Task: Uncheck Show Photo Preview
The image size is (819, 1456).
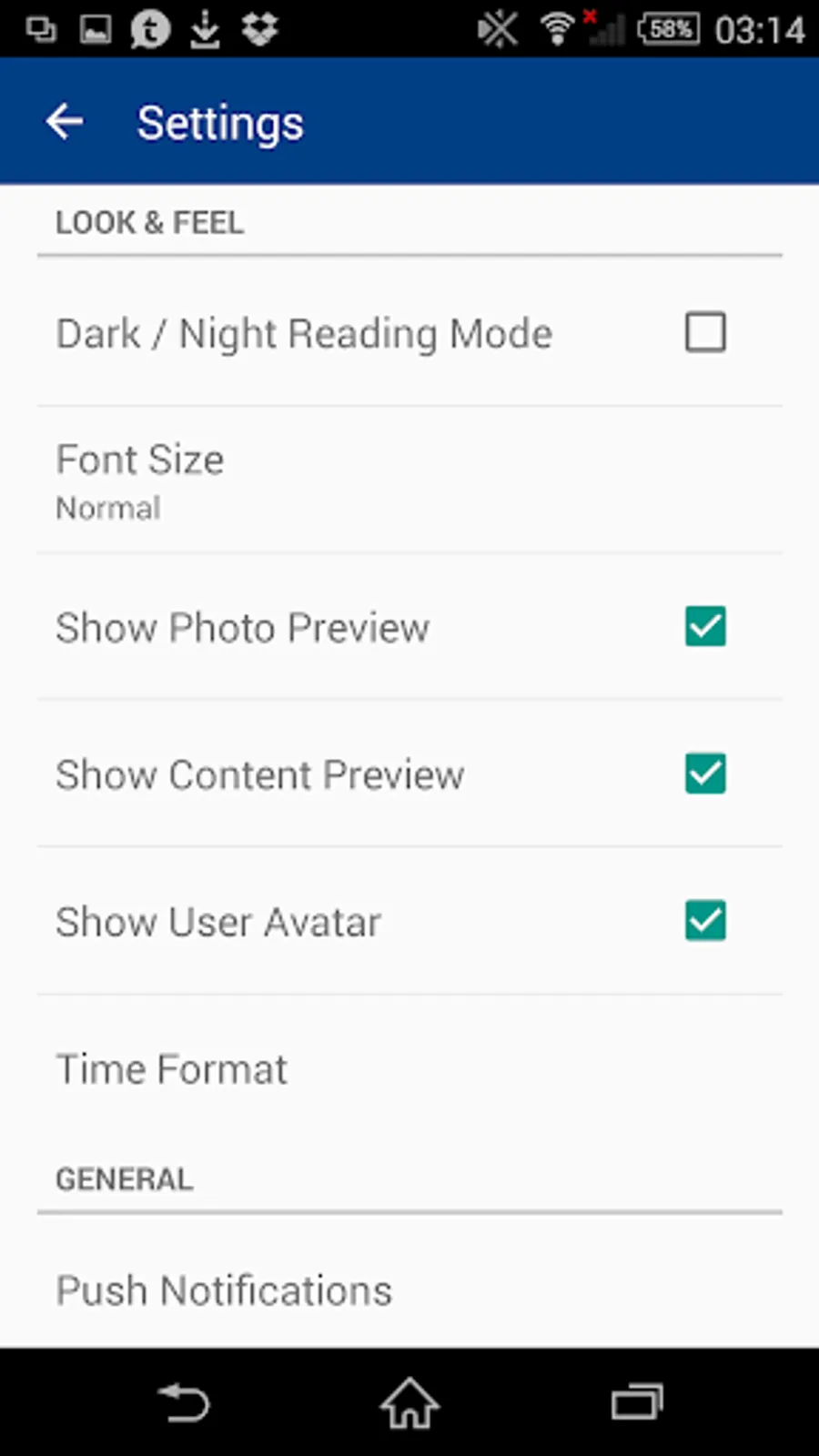Action: 705,626
